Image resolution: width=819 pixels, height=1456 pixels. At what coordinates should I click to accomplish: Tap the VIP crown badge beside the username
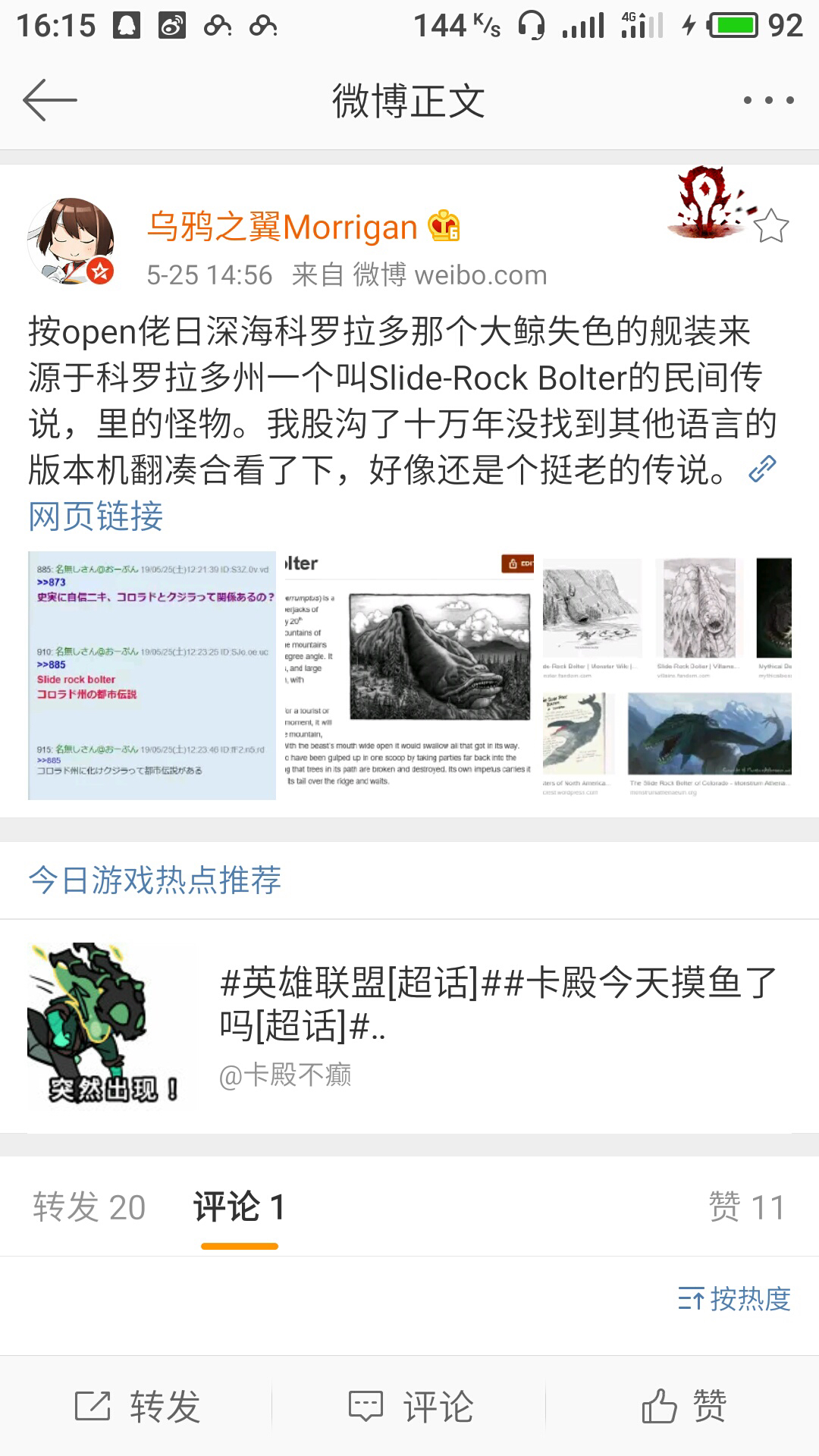(442, 225)
